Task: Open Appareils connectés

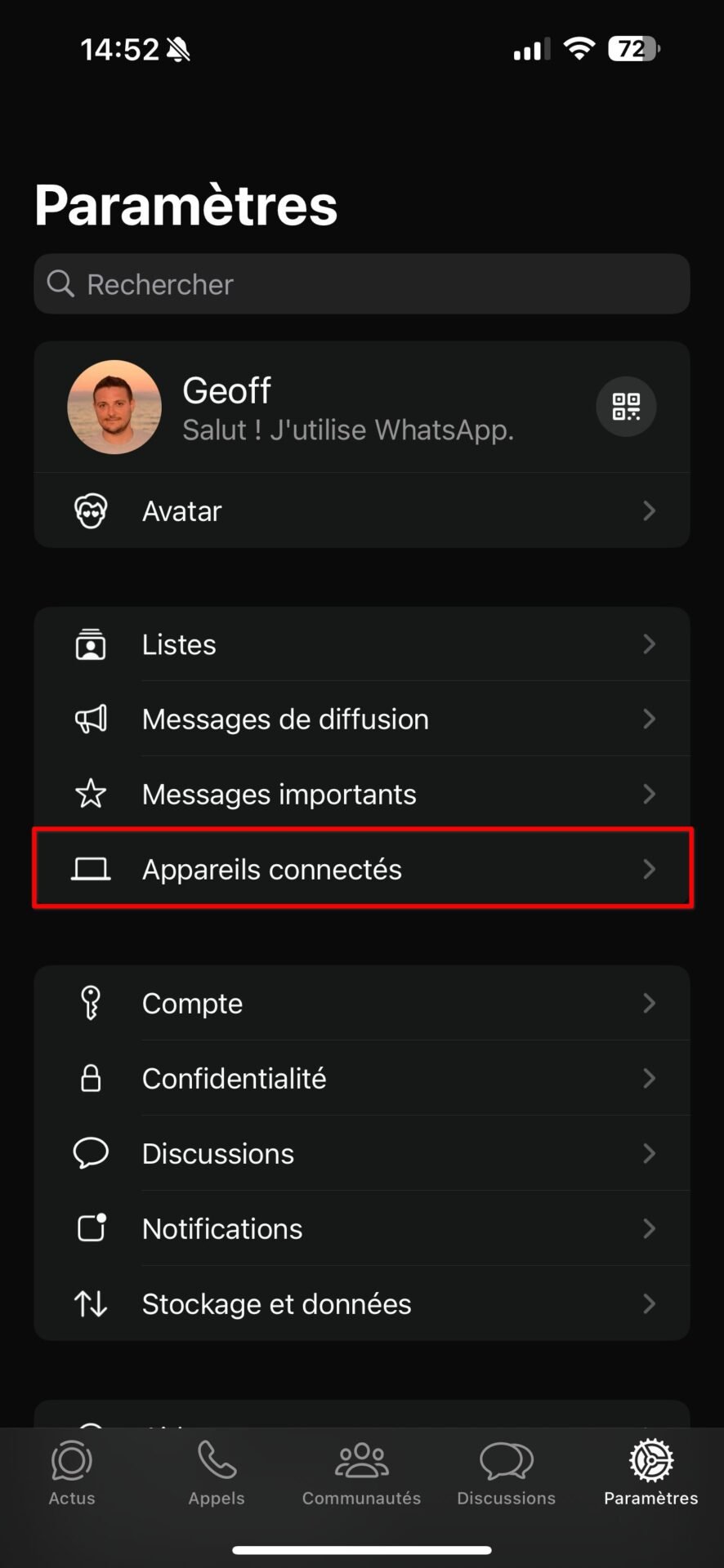Action: 362,869
